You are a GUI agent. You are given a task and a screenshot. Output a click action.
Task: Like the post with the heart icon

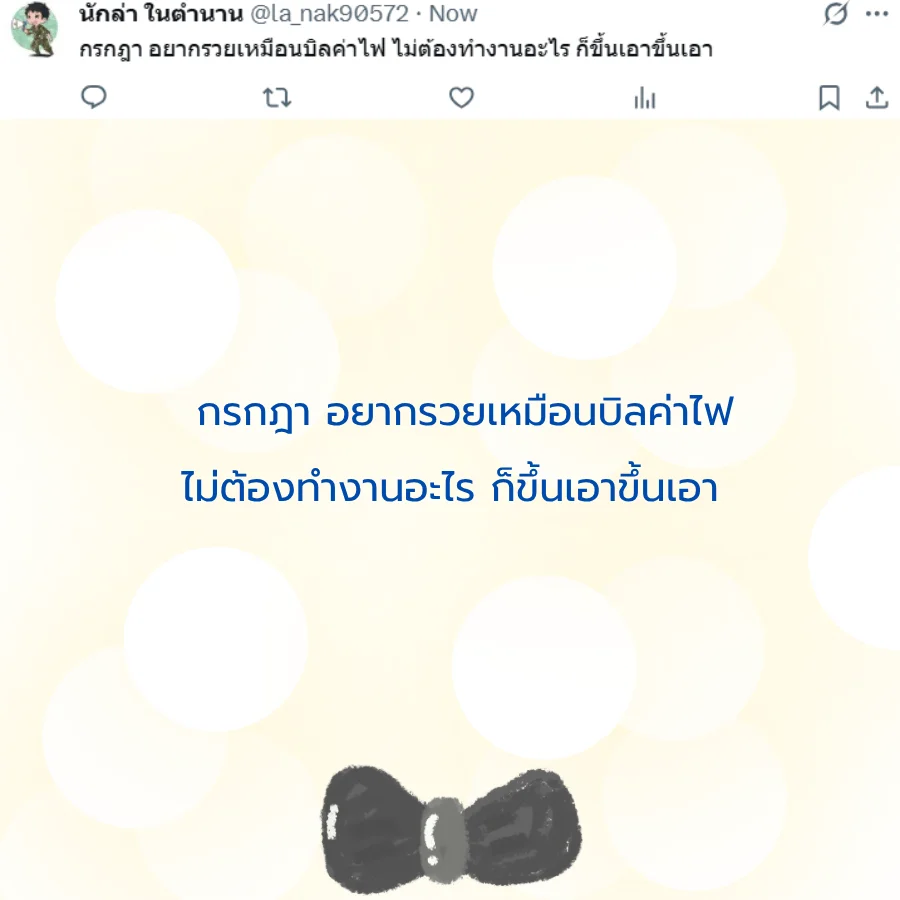460,98
